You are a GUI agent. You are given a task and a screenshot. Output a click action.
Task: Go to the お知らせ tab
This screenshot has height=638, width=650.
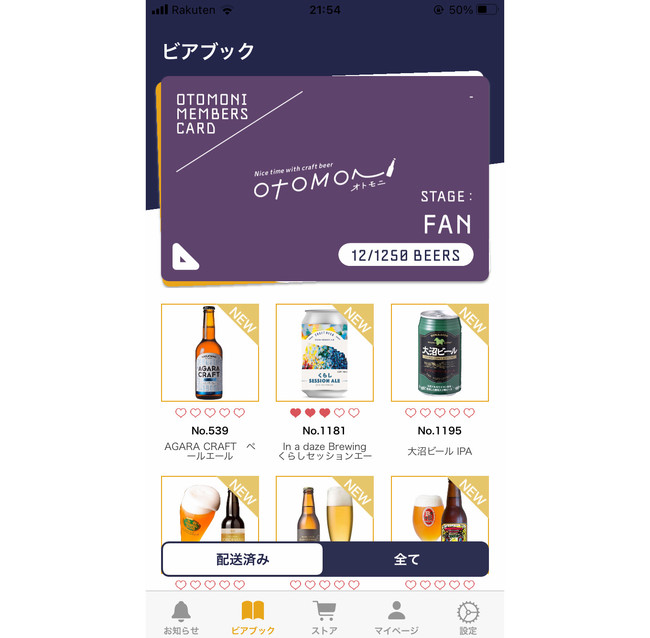181,616
